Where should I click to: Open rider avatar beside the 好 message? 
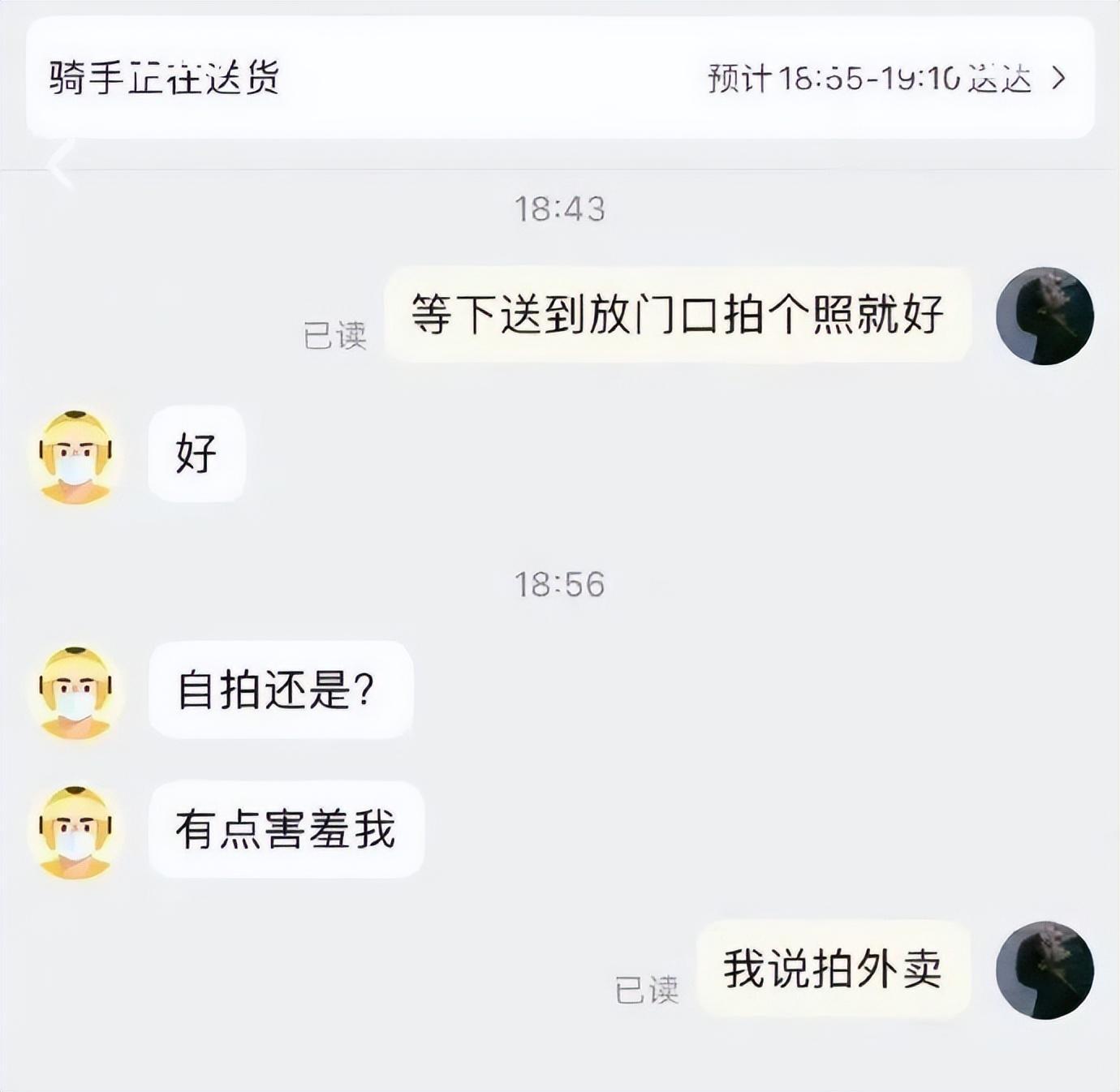click(x=75, y=457)
